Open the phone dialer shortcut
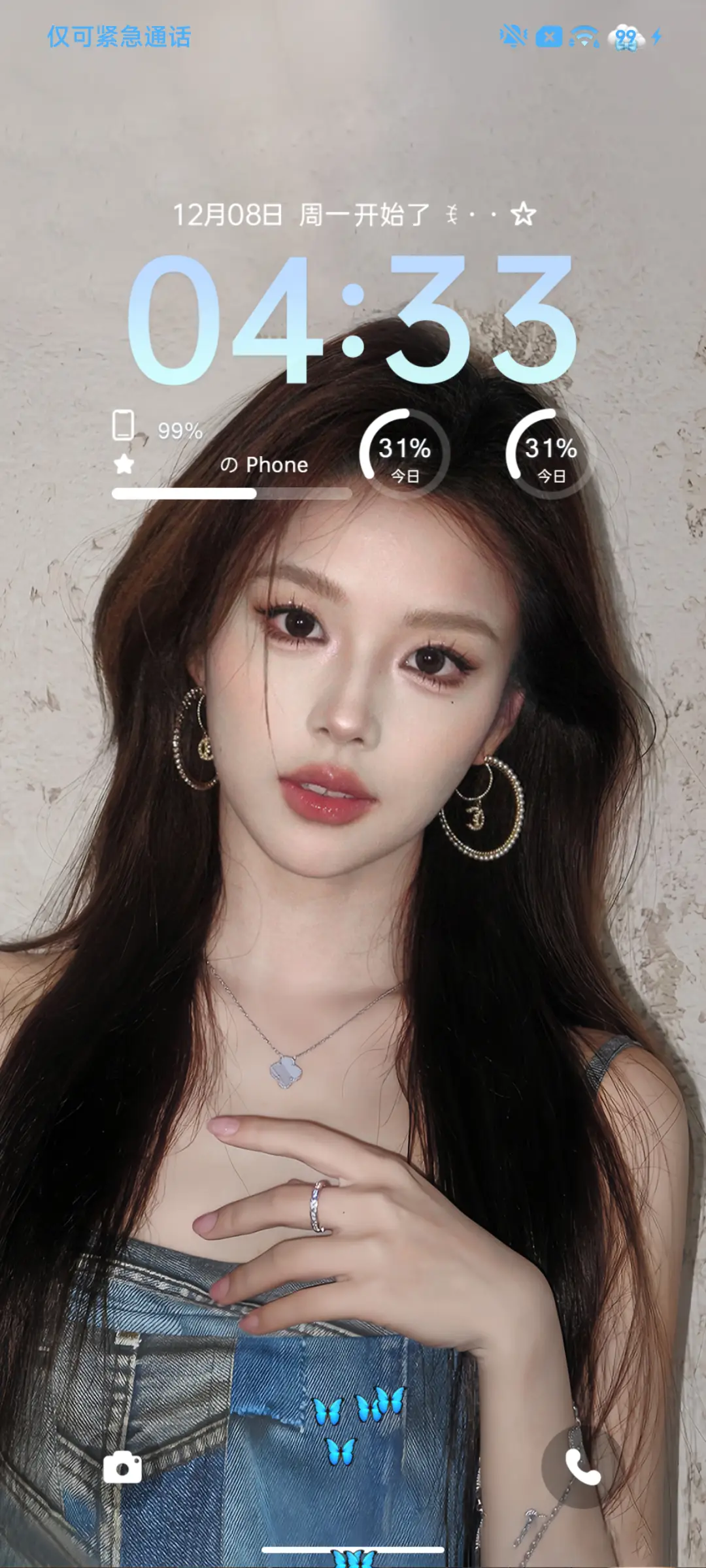The height and width of the screenshot is (1568, 706). coord(582,1467)
